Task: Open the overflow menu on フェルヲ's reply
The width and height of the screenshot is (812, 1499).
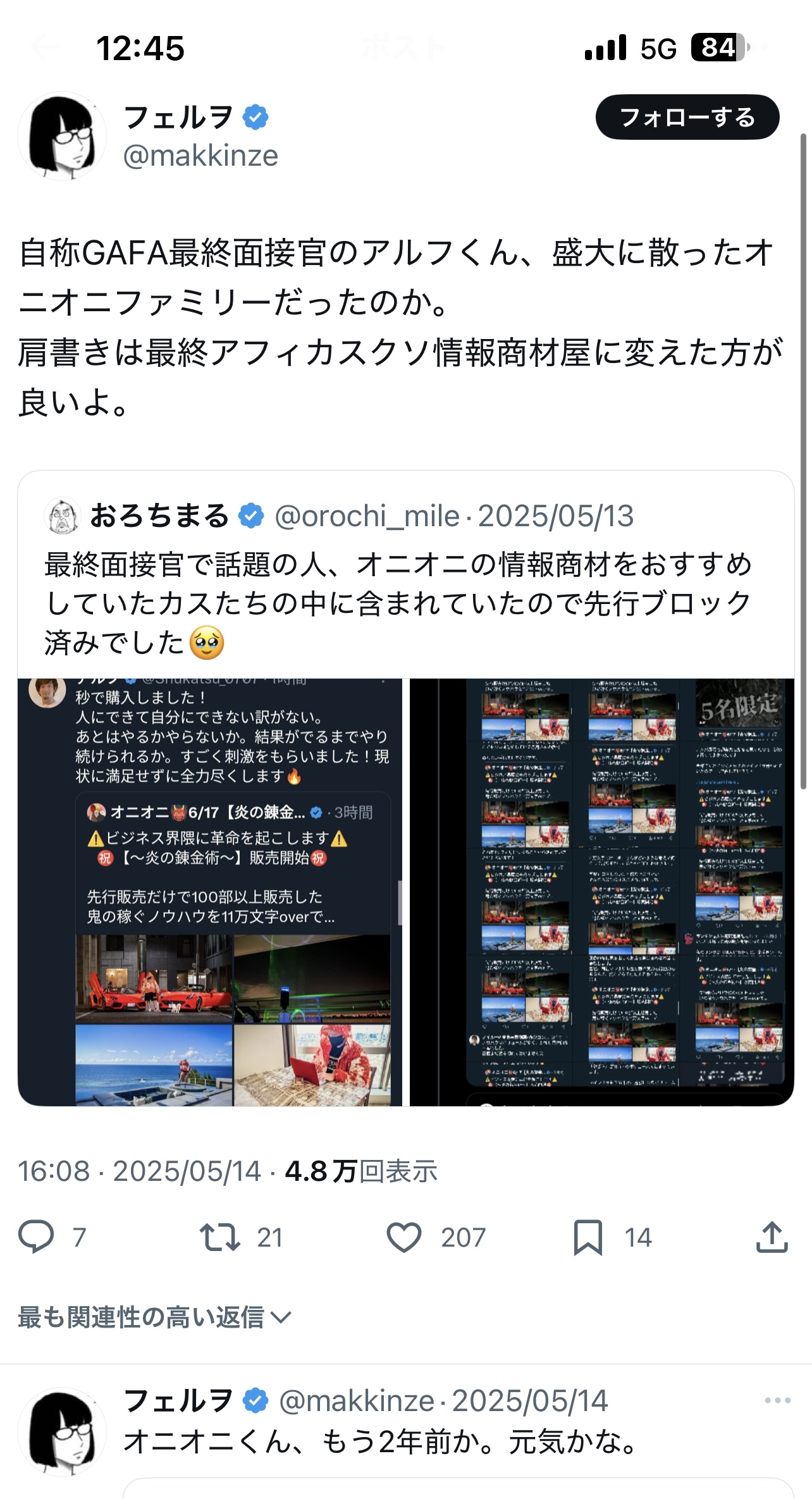Action: point(777,1400)
